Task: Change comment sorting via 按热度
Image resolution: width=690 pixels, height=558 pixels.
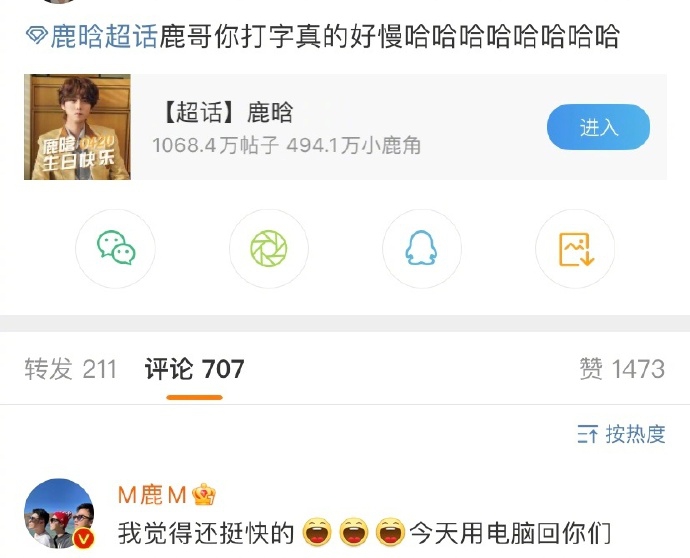Action: tap(621, 434)
